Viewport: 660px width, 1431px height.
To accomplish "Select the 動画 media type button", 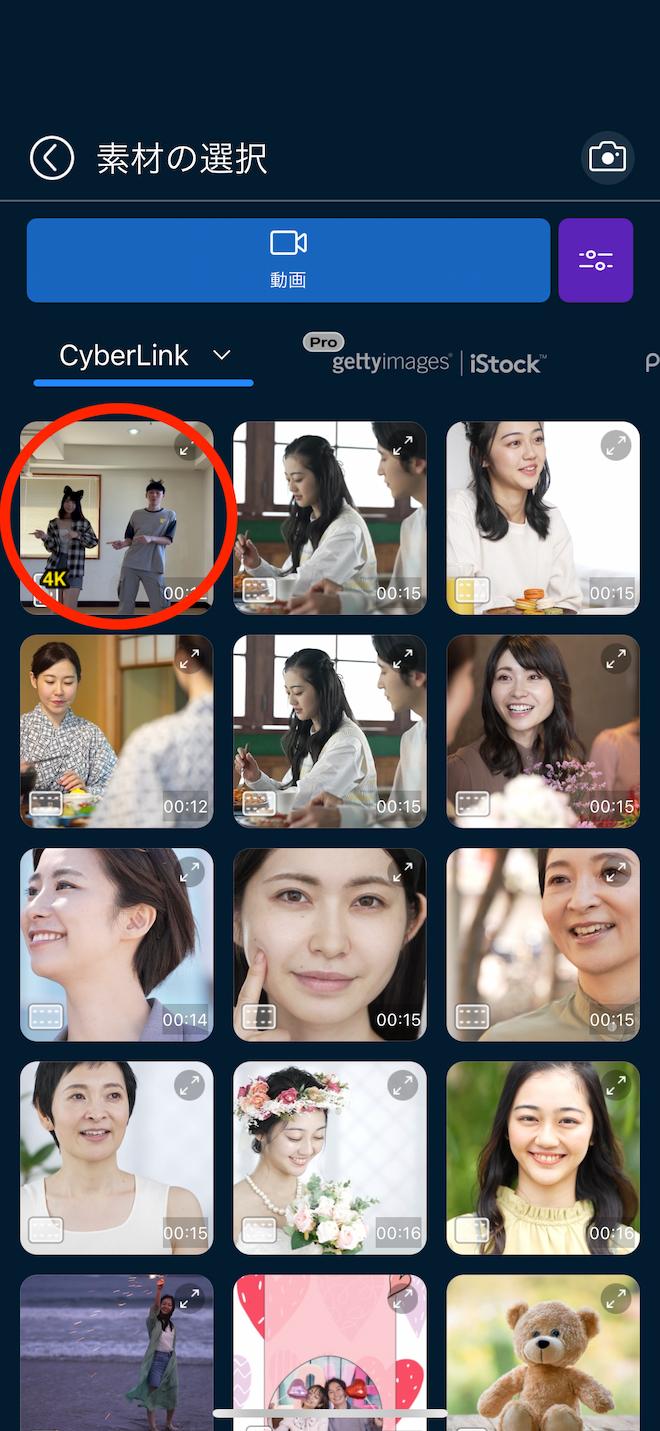I will tap(288, 260).
